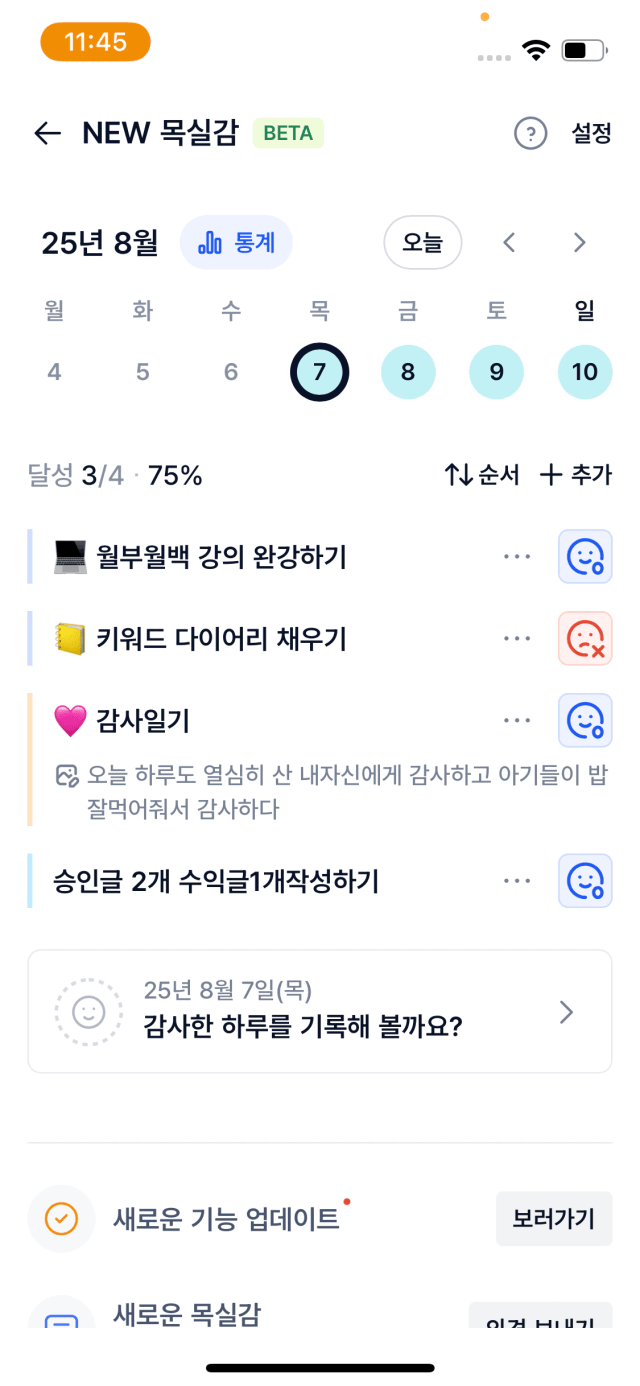Open the 통계 statistics view
The height and width of the screenshot is (1386, 640).
(x=236, y=242)
